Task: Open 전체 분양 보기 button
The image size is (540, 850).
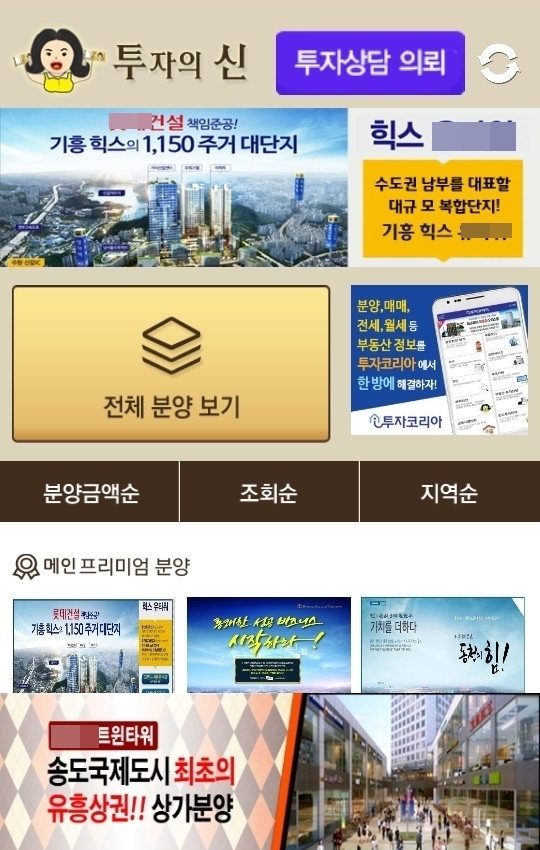Action: [x=171, y=364]
